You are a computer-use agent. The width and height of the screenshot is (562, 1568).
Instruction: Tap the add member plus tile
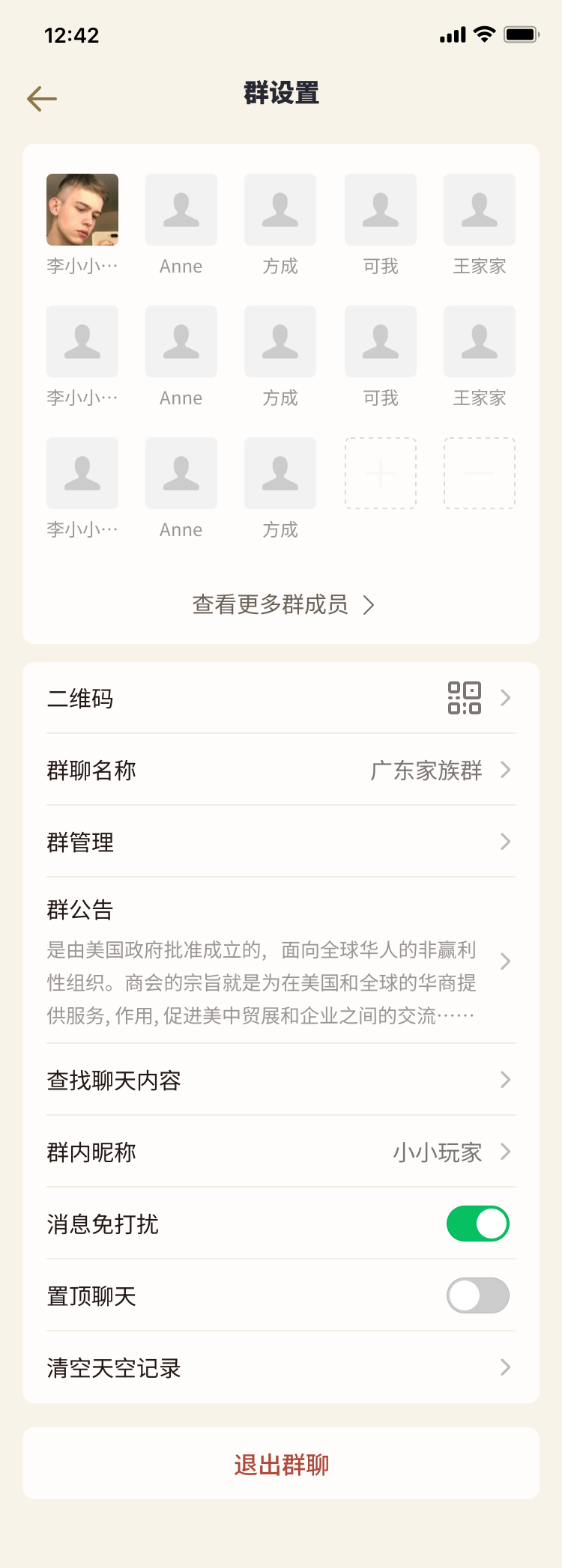(381, 473)
